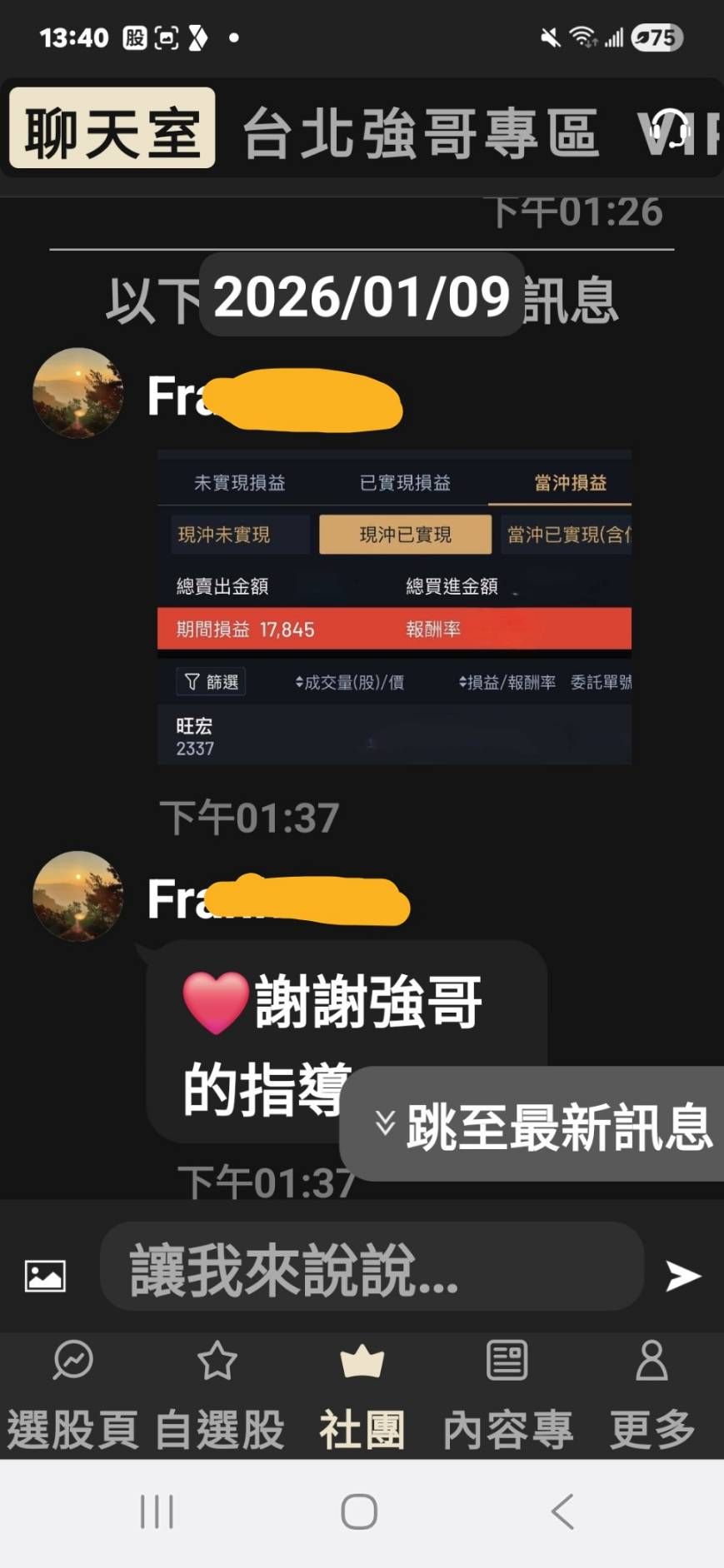Return to the home screen
724x1568 pixels.
[x=360, y=1511]
